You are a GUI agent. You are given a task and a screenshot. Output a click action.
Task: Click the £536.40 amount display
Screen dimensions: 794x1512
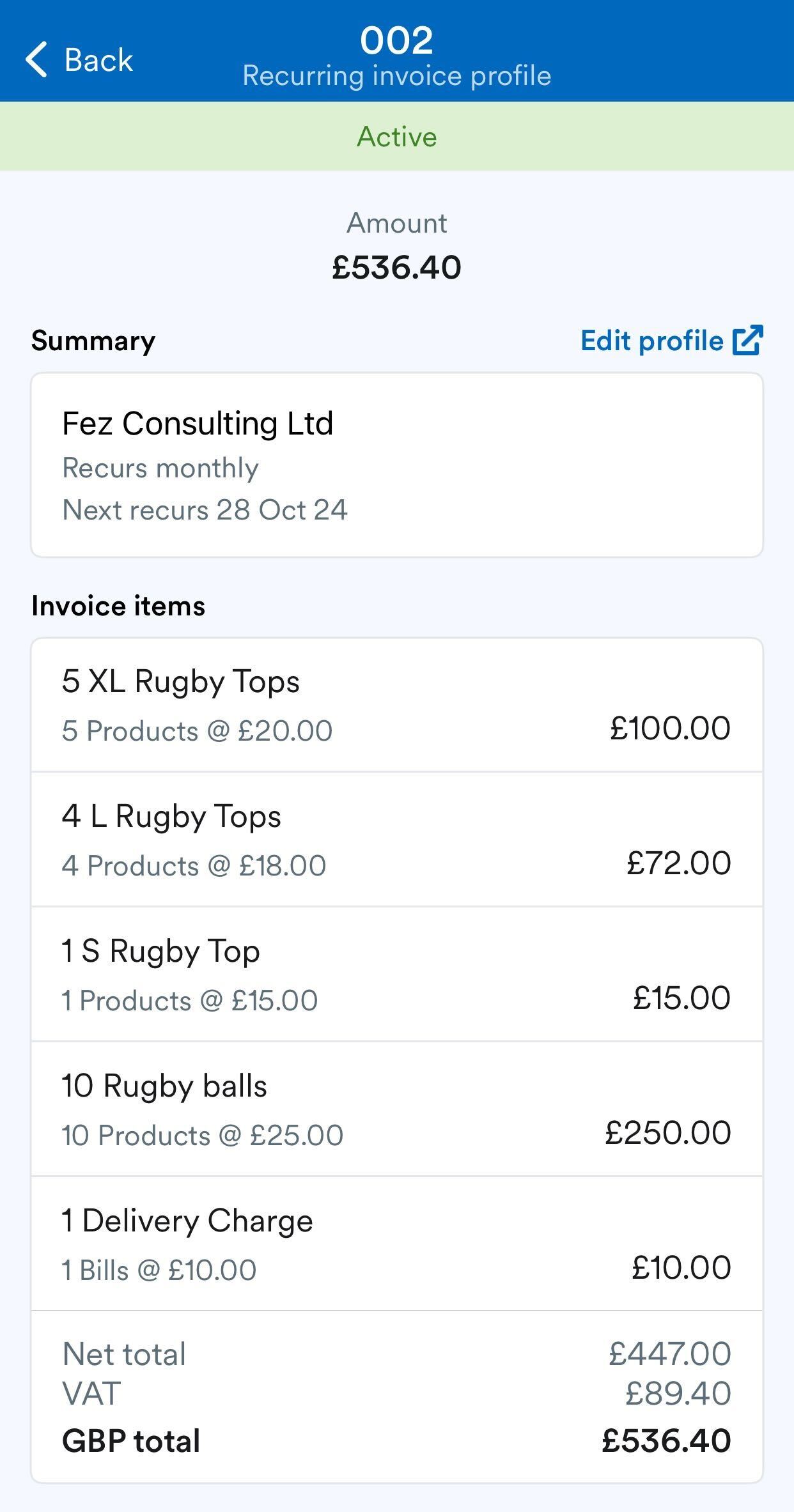click(x=397, y=267)
